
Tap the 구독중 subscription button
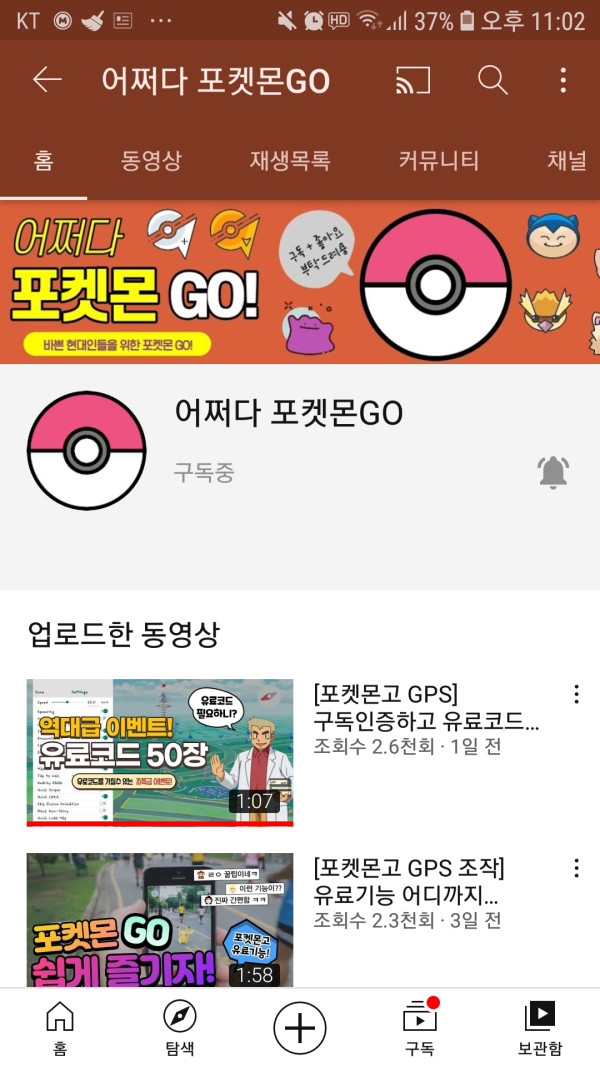[204, 473]
